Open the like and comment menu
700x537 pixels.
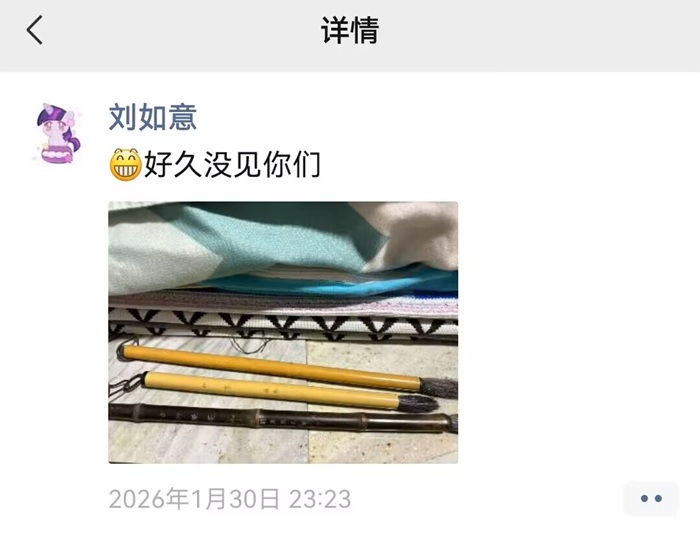(651, 497)
